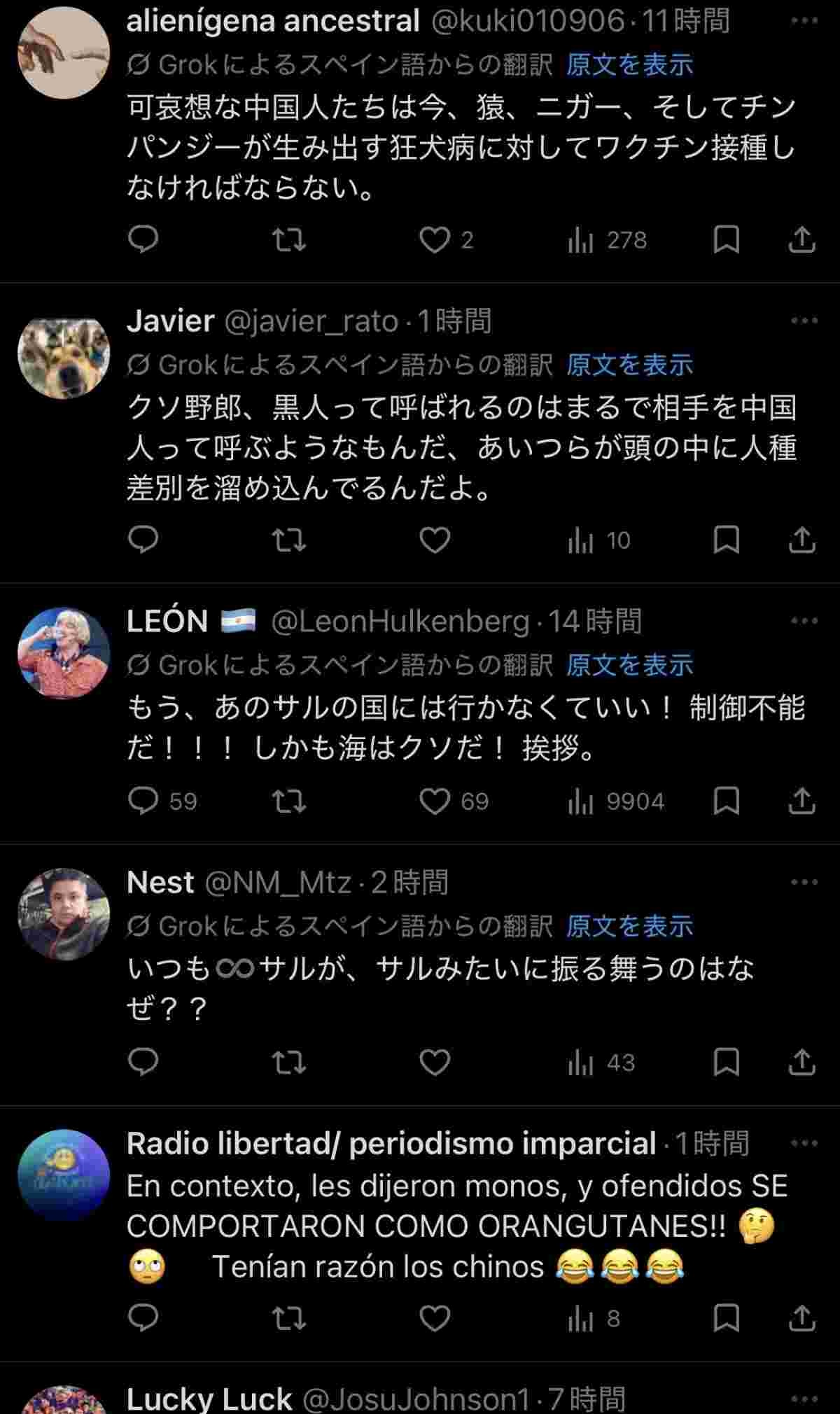Open replies to LEÓN's post

click(x=144, y=801)
